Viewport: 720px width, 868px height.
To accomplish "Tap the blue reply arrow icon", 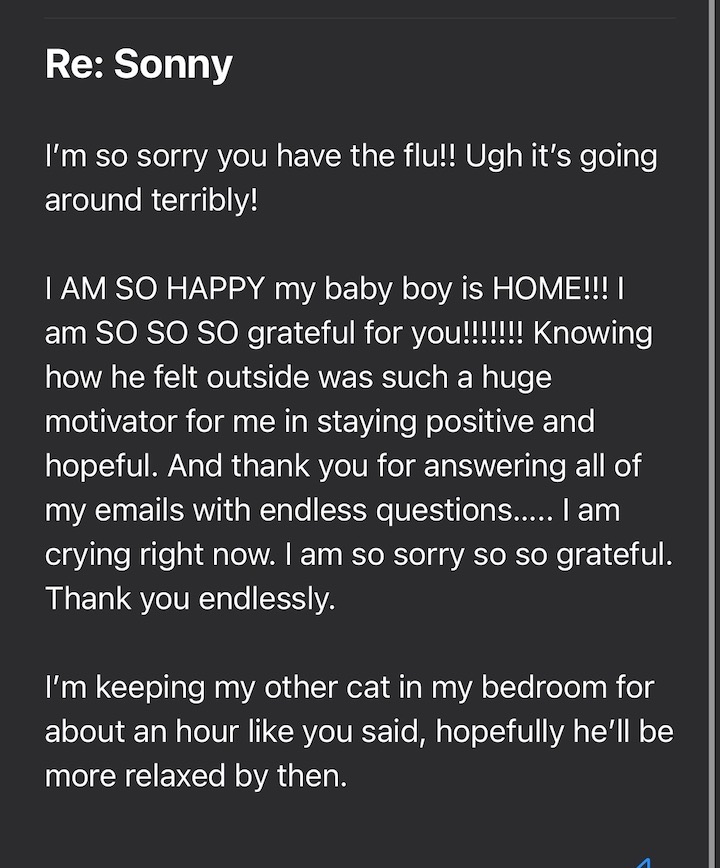I will [x=645, y=862].
